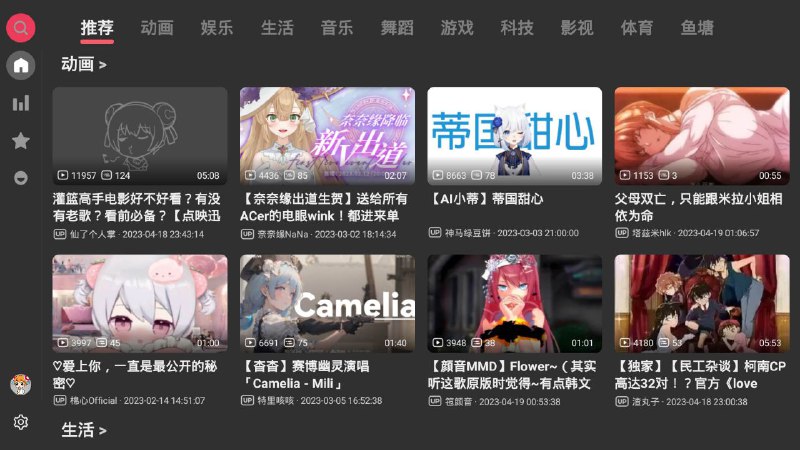Screen dimensions: 800x450
Task: Open the rankings chart icon
Action: point(21,103)
